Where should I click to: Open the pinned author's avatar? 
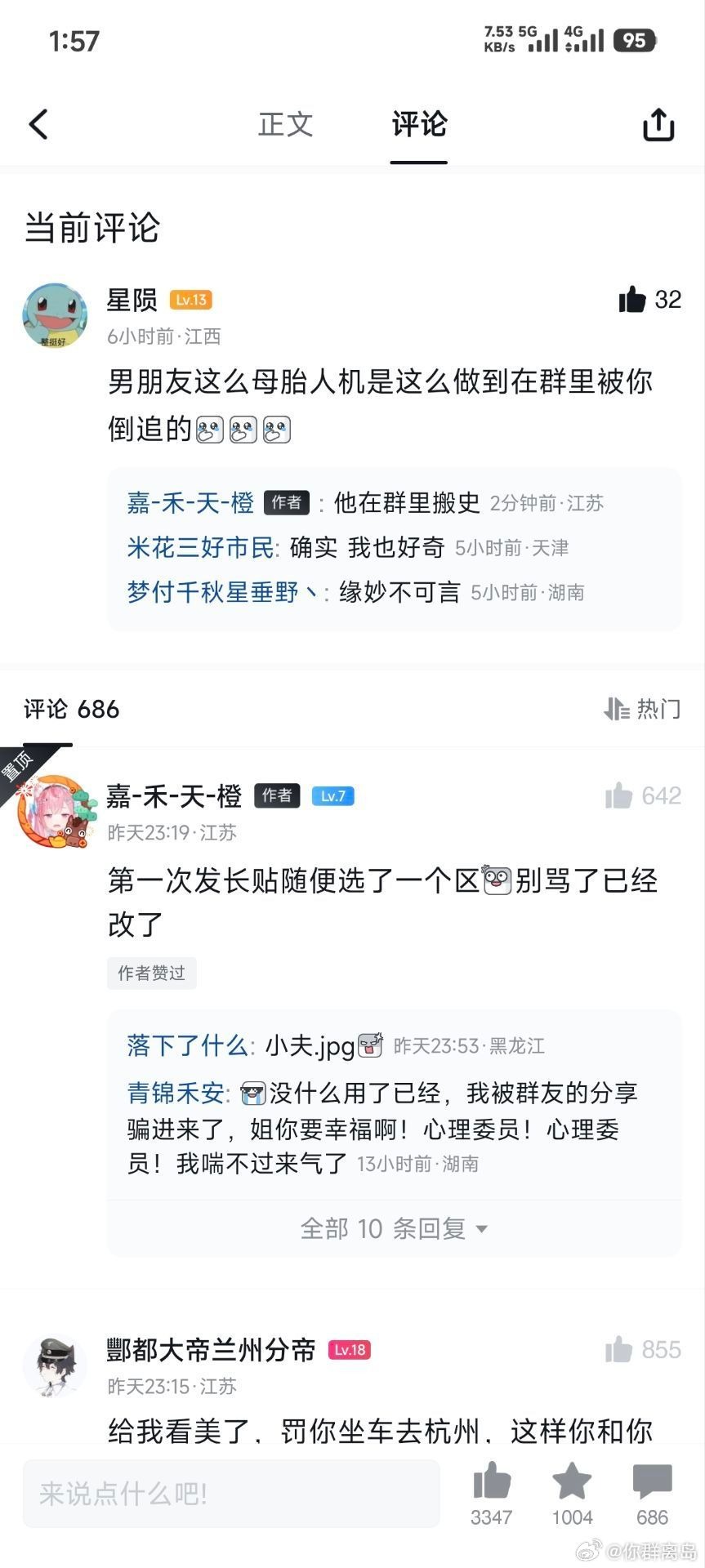pos(54,811)
